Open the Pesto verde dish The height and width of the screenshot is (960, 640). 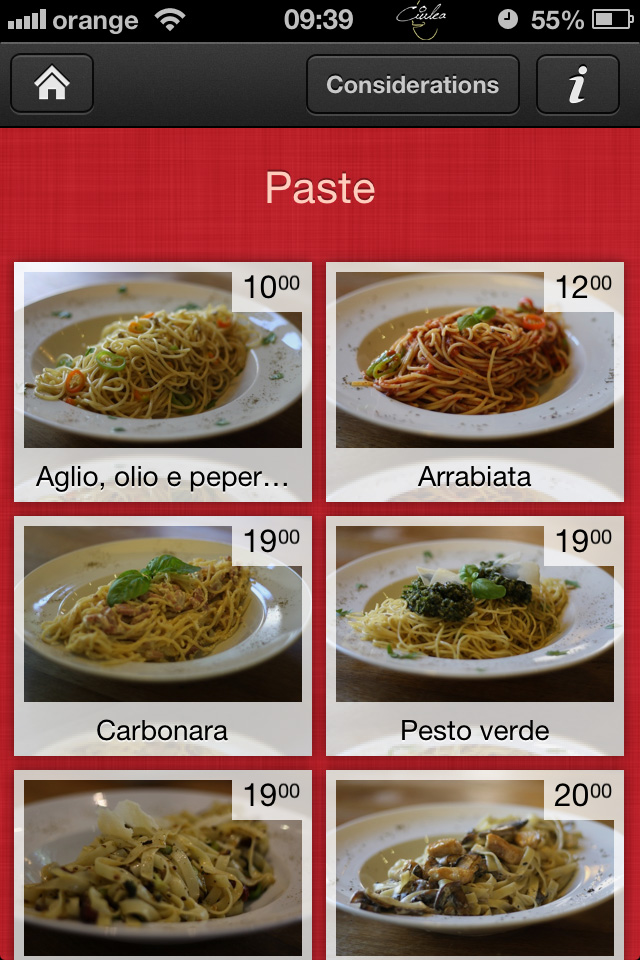point(475,636)
